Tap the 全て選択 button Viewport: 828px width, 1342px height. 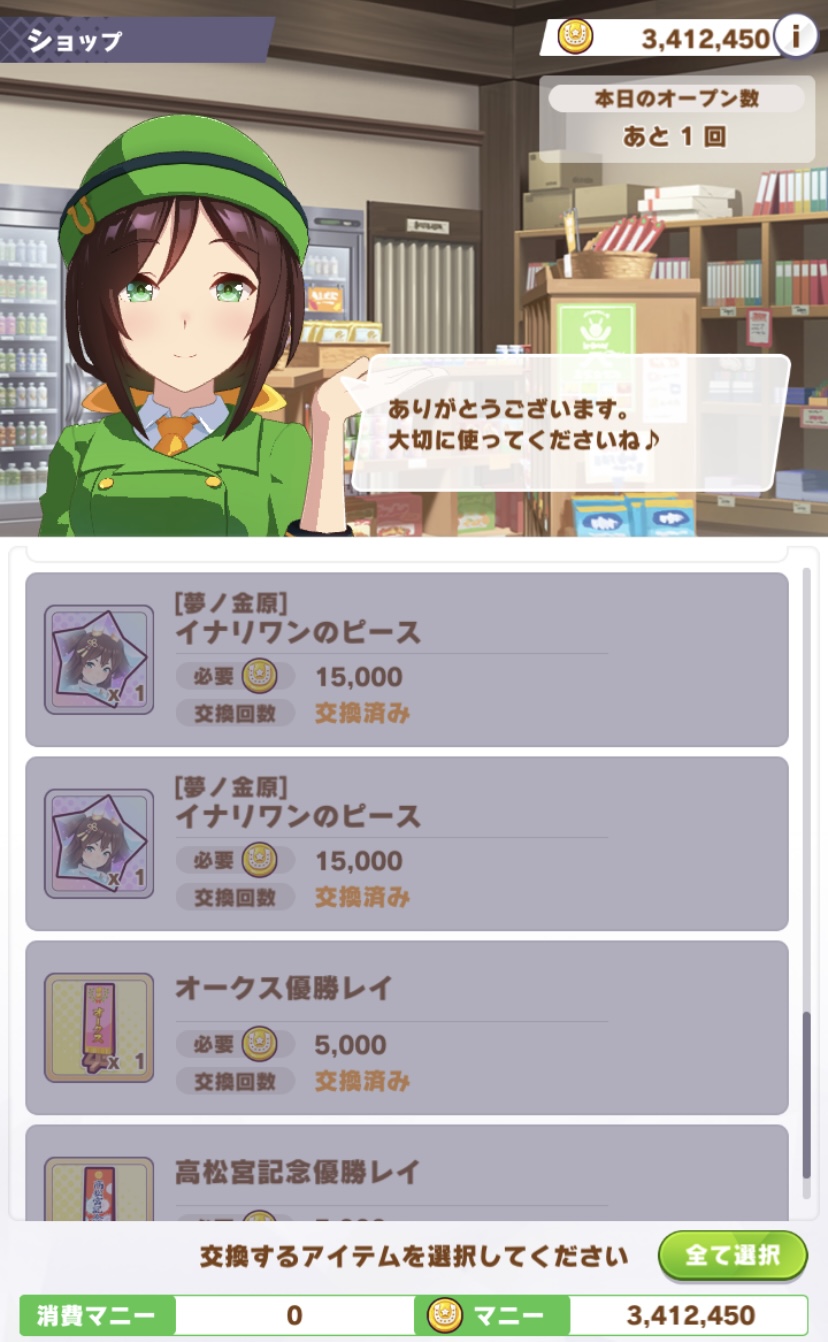pyautogui.click(x=732, y=1255)
